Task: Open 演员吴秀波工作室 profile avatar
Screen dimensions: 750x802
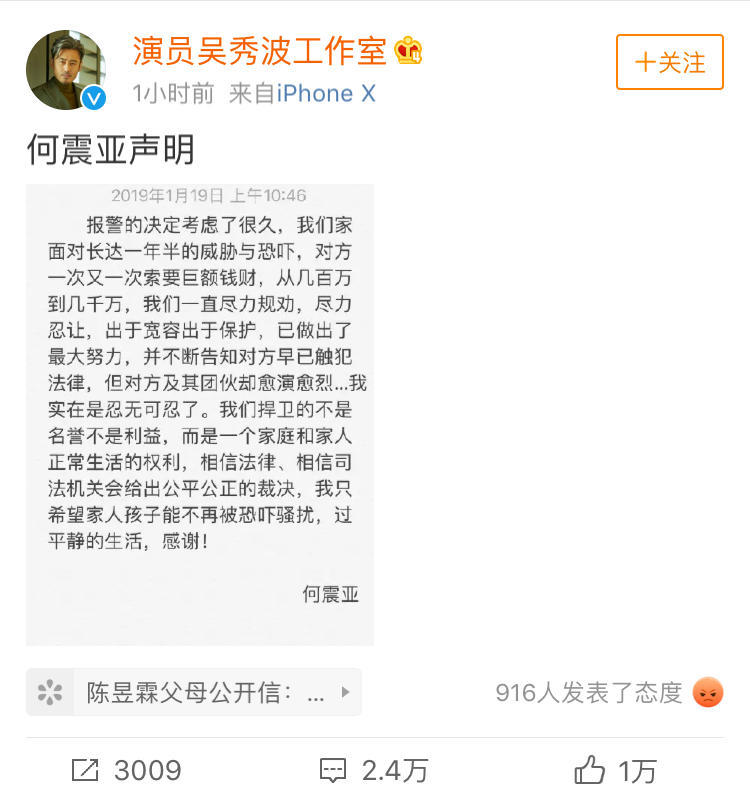Action: tap(66, 70)
